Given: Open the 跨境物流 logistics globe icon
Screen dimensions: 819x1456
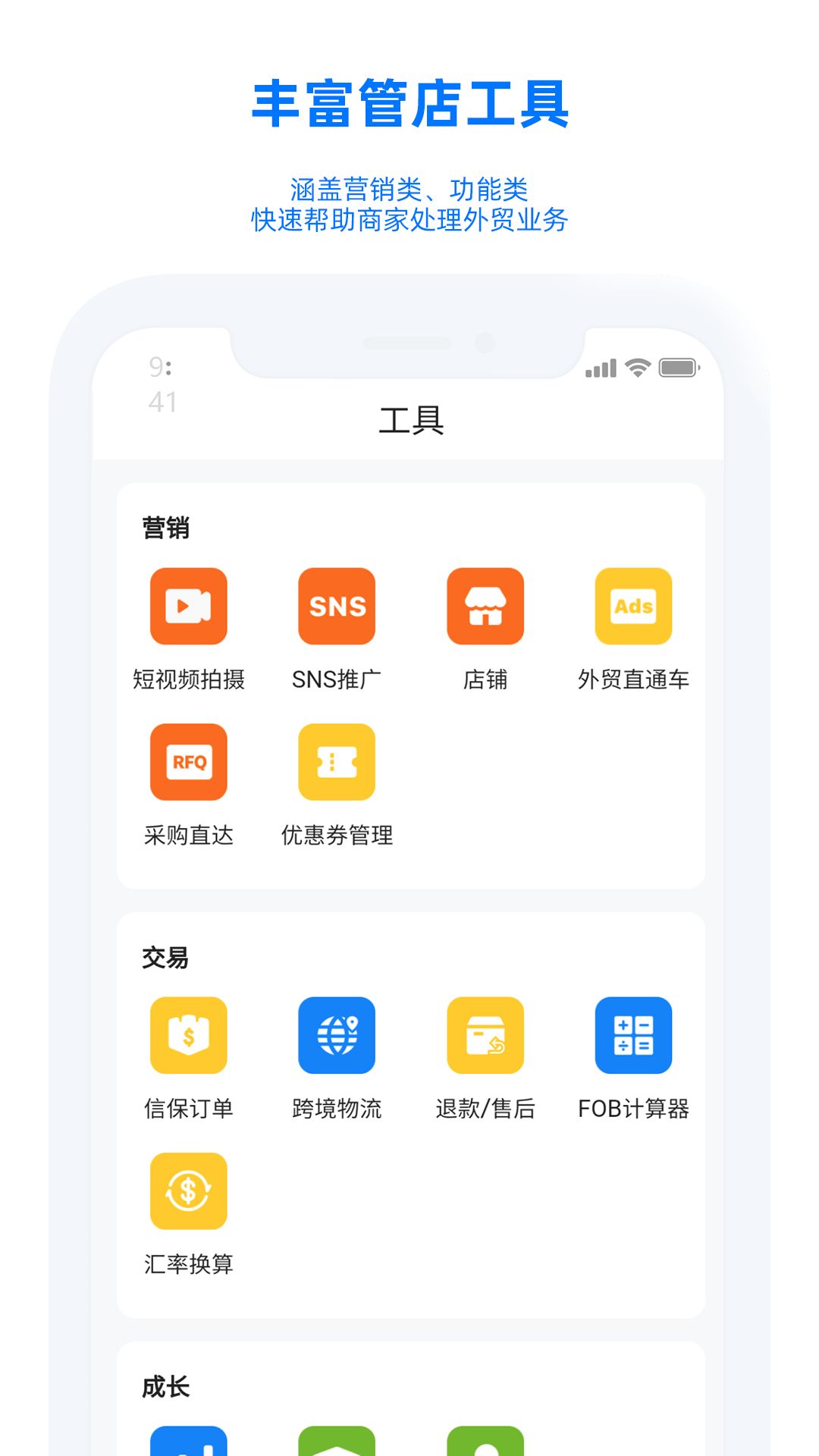Looking at the screenshot, I should 337,1037.
